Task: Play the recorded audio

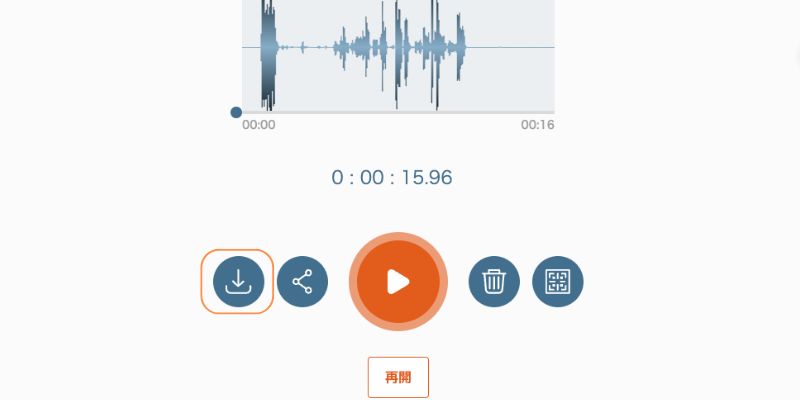Action: (398, 282)
